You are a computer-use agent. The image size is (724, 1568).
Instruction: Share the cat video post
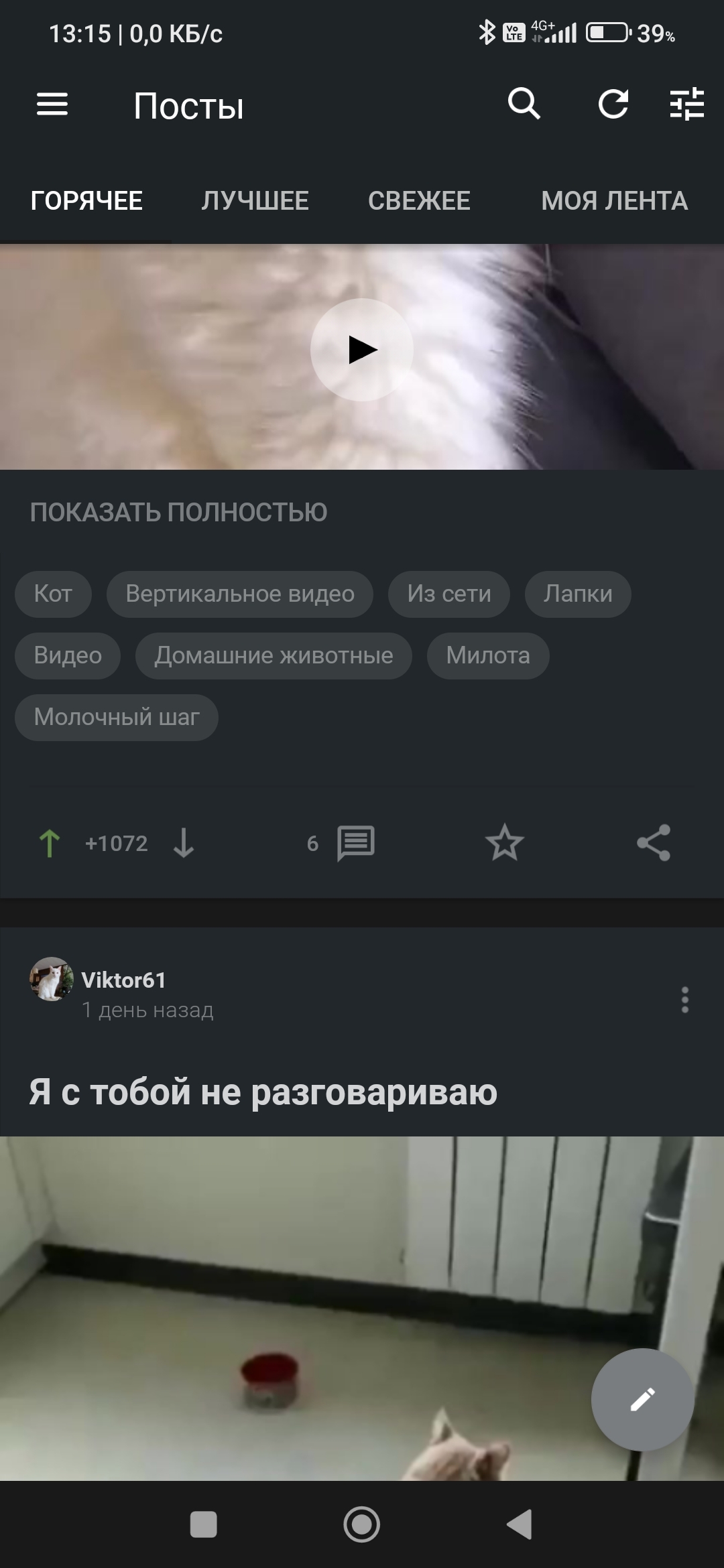[654, 843]
